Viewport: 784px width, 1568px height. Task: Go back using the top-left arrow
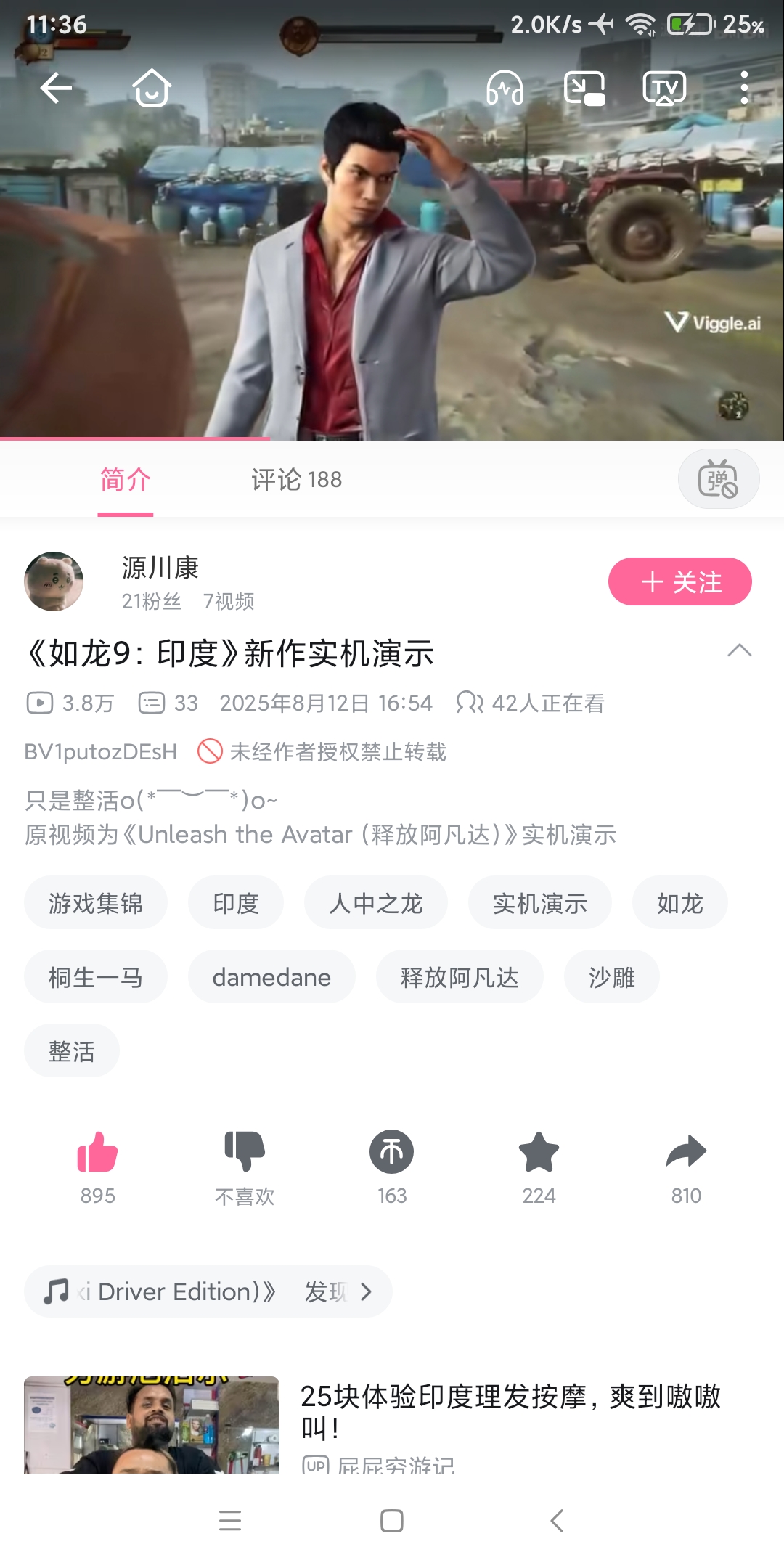pos(56,89)
